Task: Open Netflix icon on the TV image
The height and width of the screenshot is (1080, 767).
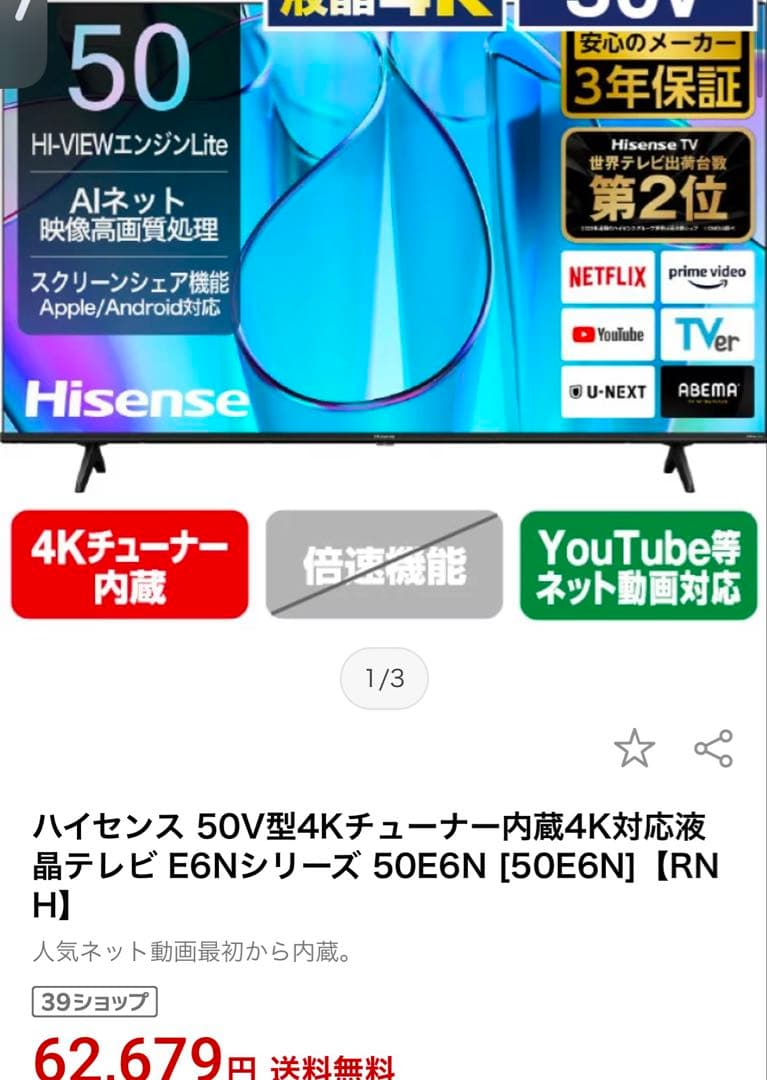Action: tap(606, 276)
